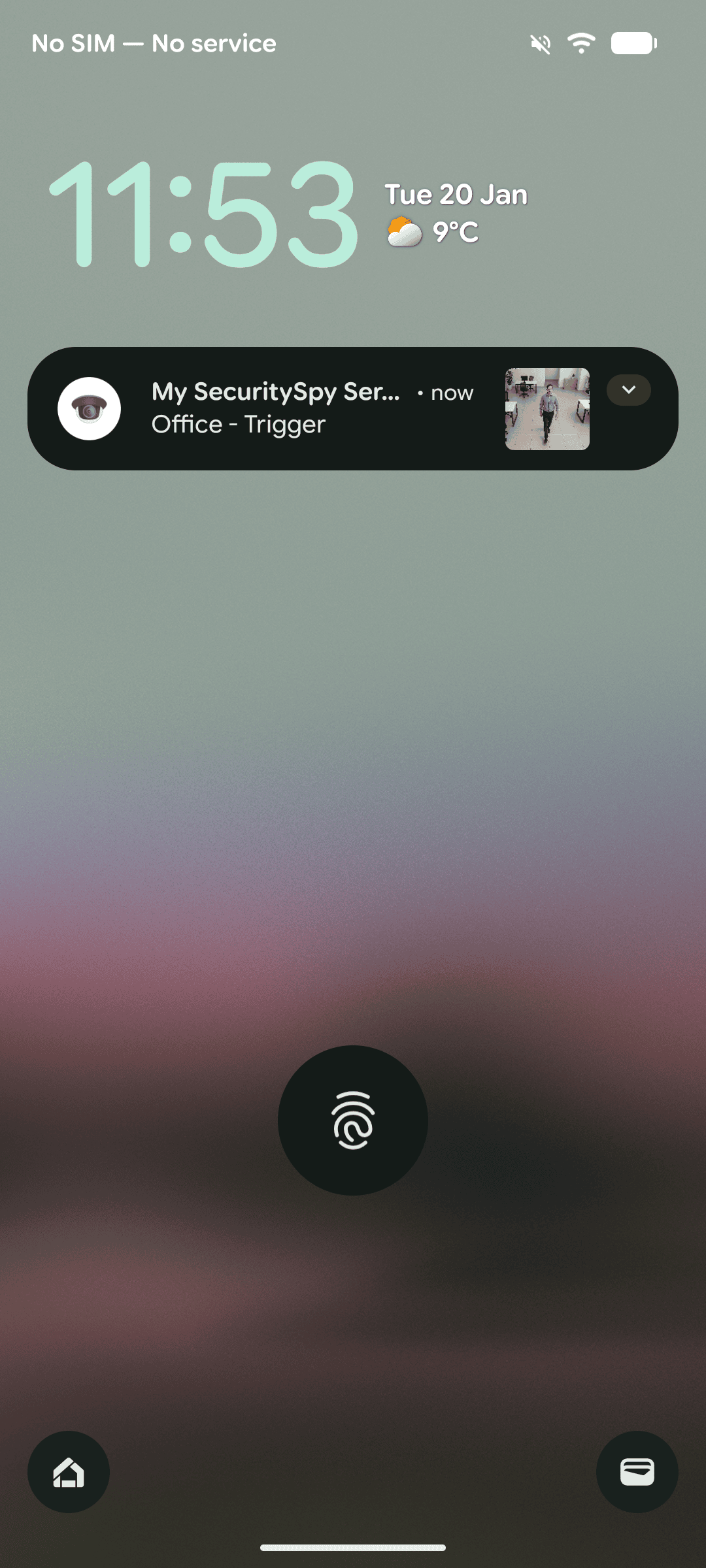The height and width of the screenshot is (1568, 706).
Task: Tap the Wi-Fi status icon
Action: (x=580, y=42)
